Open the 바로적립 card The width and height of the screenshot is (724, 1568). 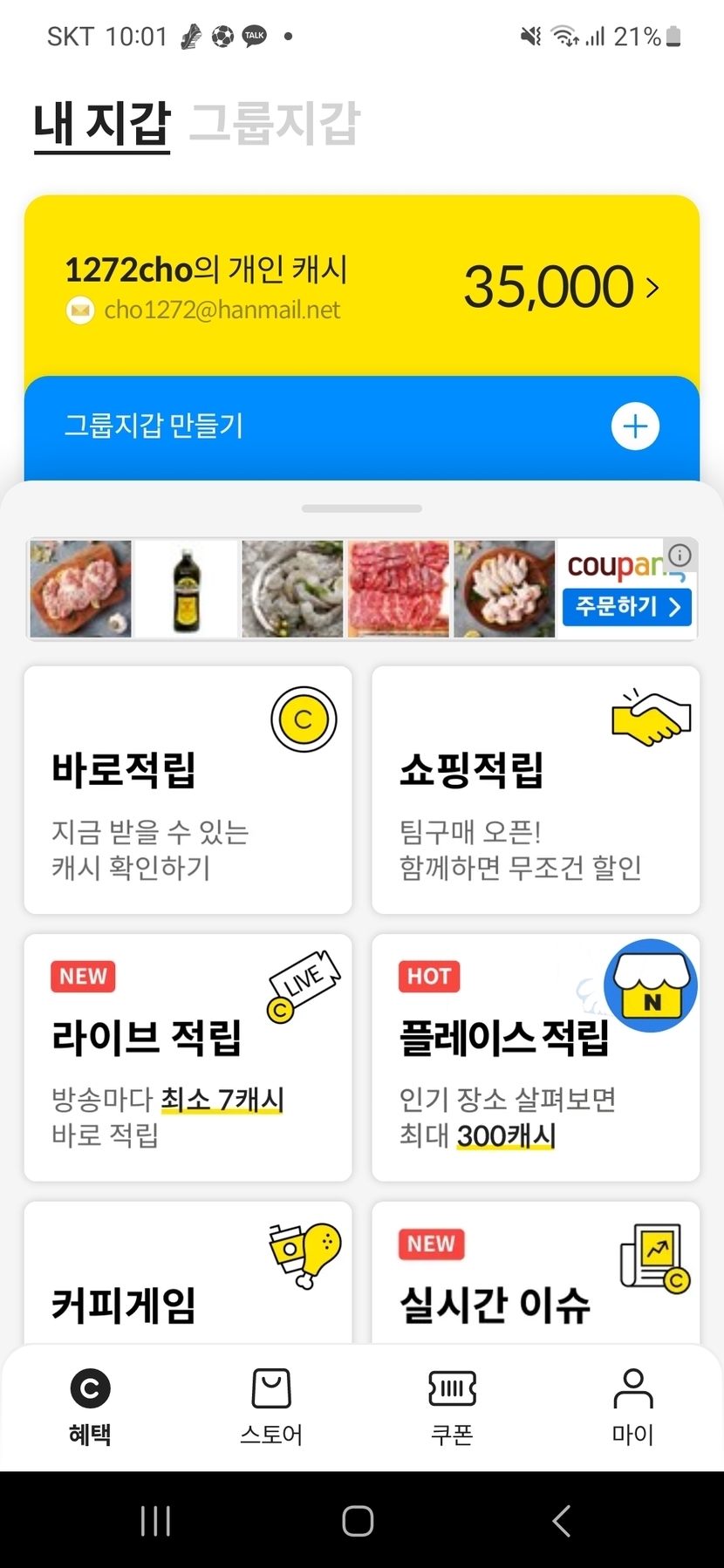pyautogui.click(x=188, y=790)
